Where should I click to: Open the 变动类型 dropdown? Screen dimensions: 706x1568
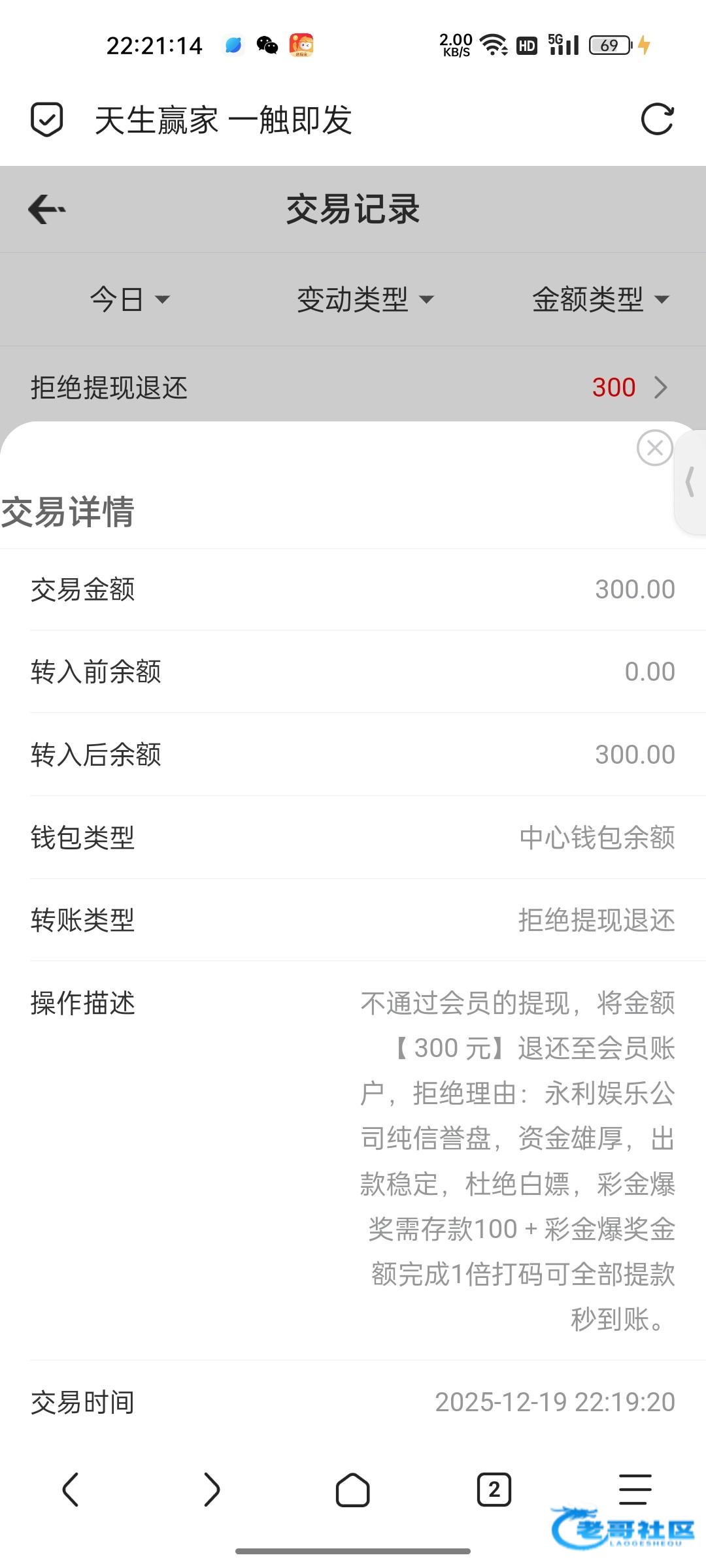pyautogui.click(x=365, y=300)
